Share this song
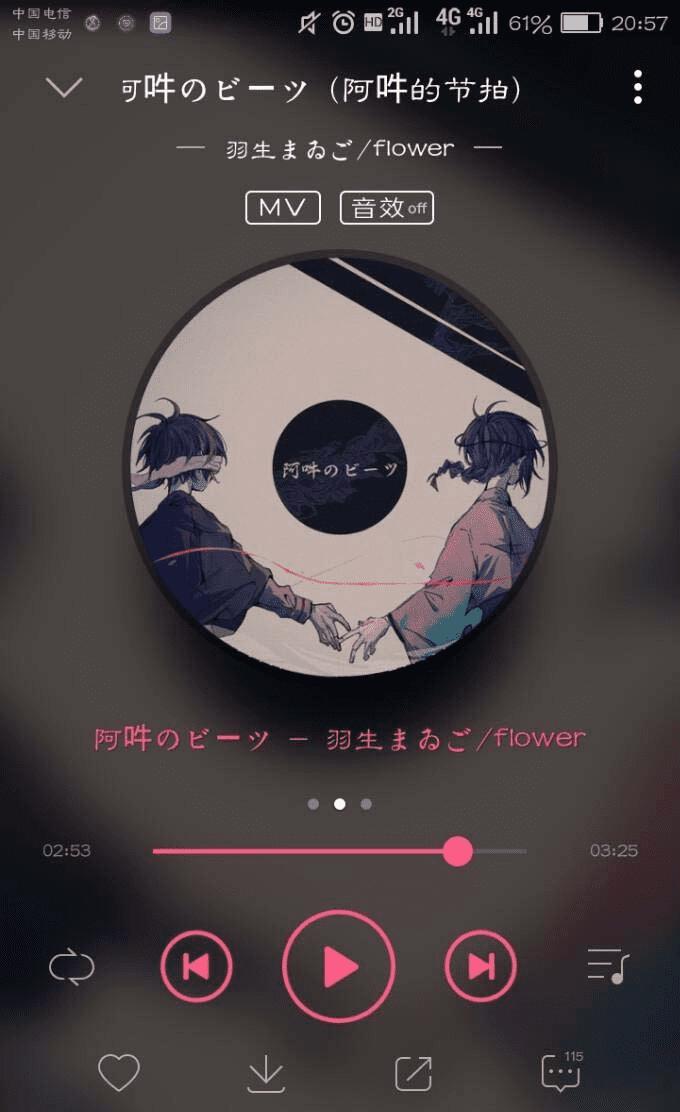 [x=413, y=1073]
